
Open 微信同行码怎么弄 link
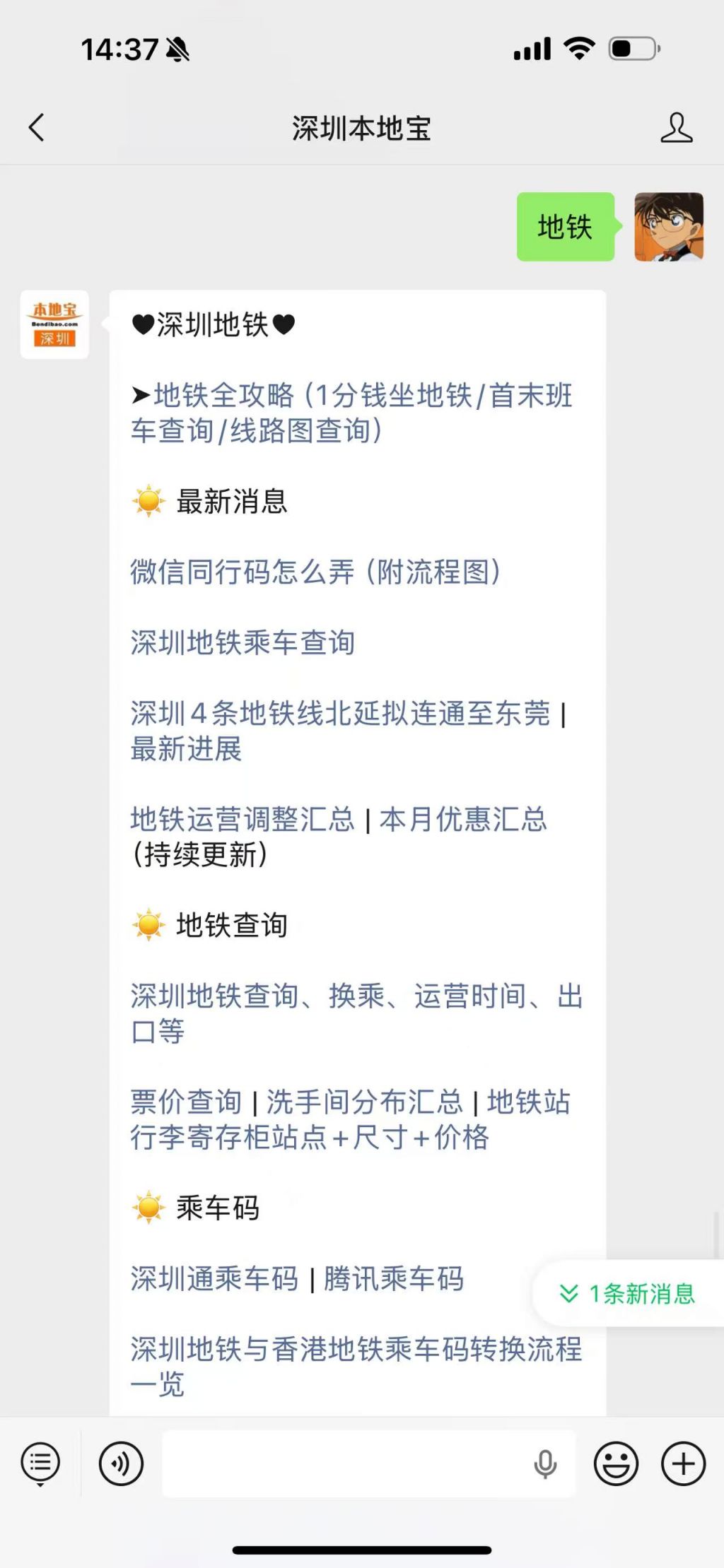316,572
